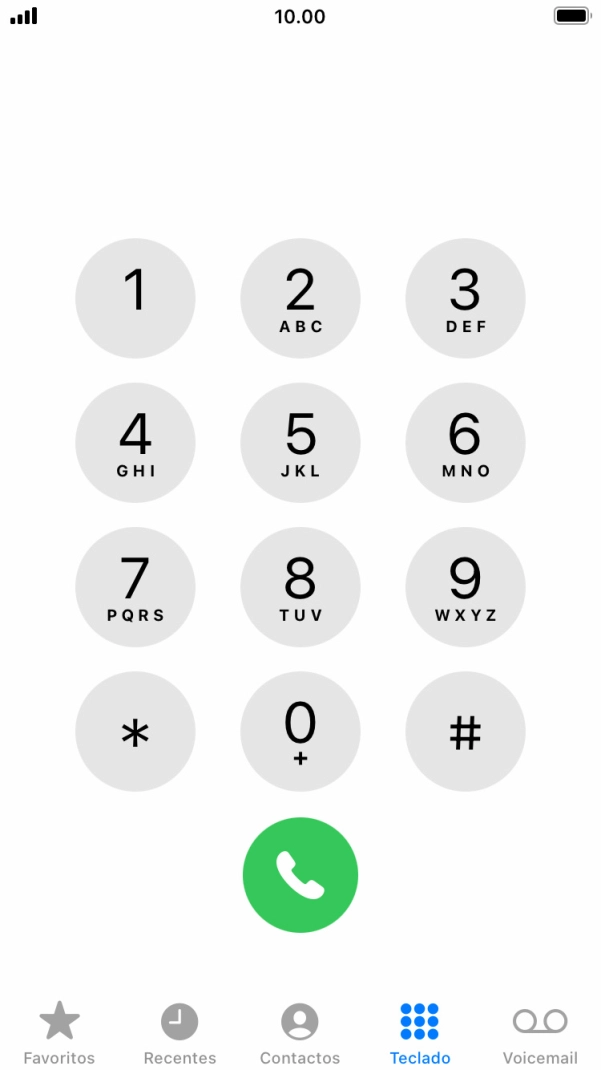Screen dimensions: 601x1070
Task: Dial the digit 5
Action: point(300,442)
